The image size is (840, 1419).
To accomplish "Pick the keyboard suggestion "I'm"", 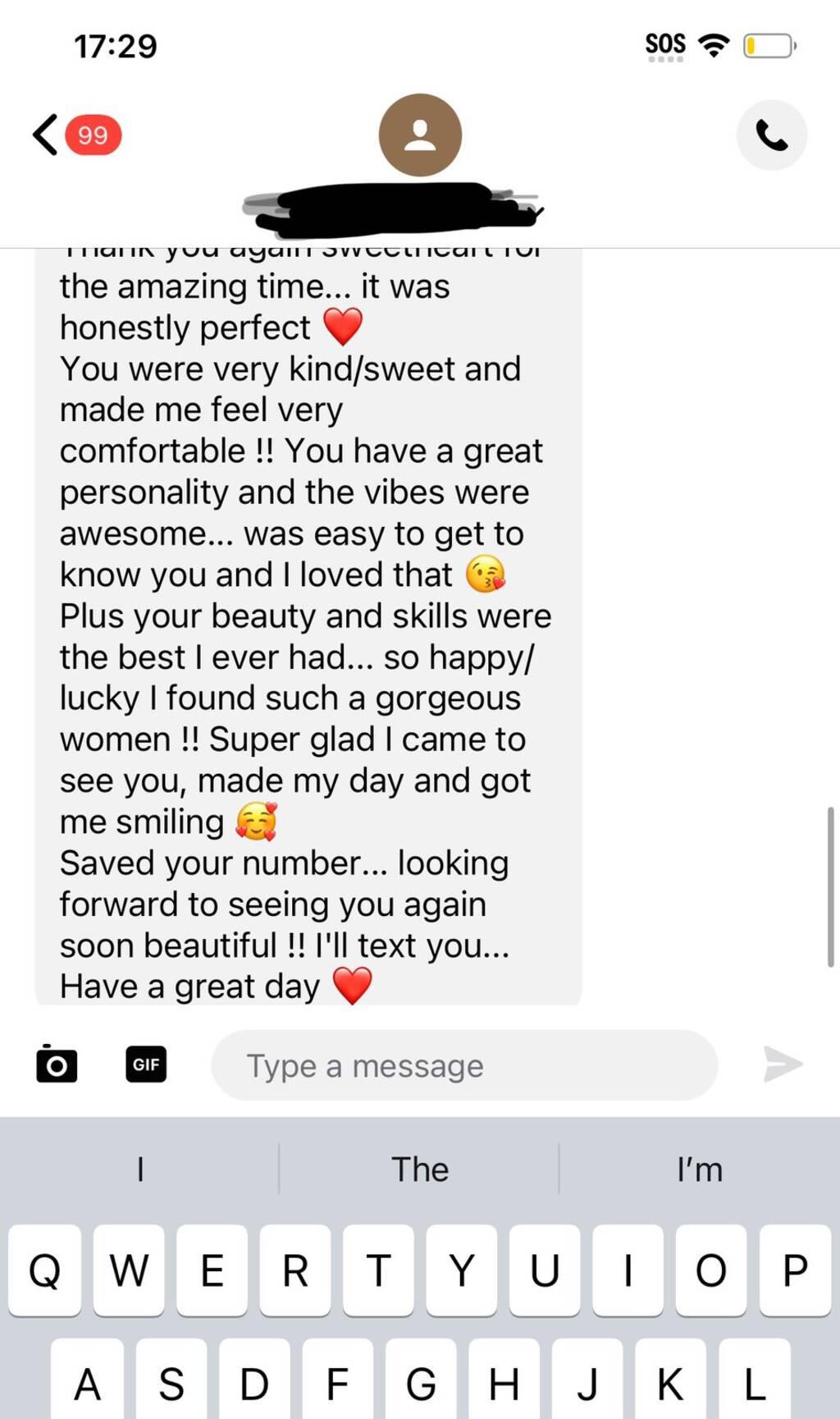I will 699,1169.
